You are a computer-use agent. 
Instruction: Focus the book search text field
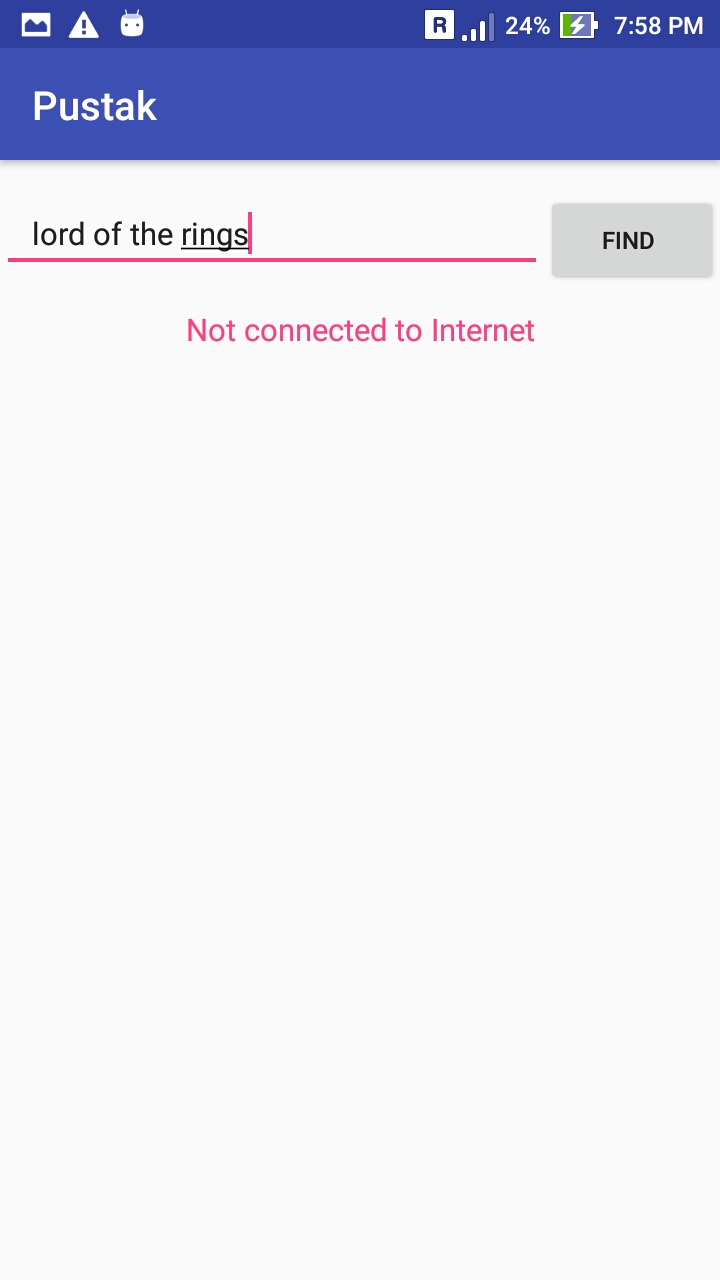point(272,234)
